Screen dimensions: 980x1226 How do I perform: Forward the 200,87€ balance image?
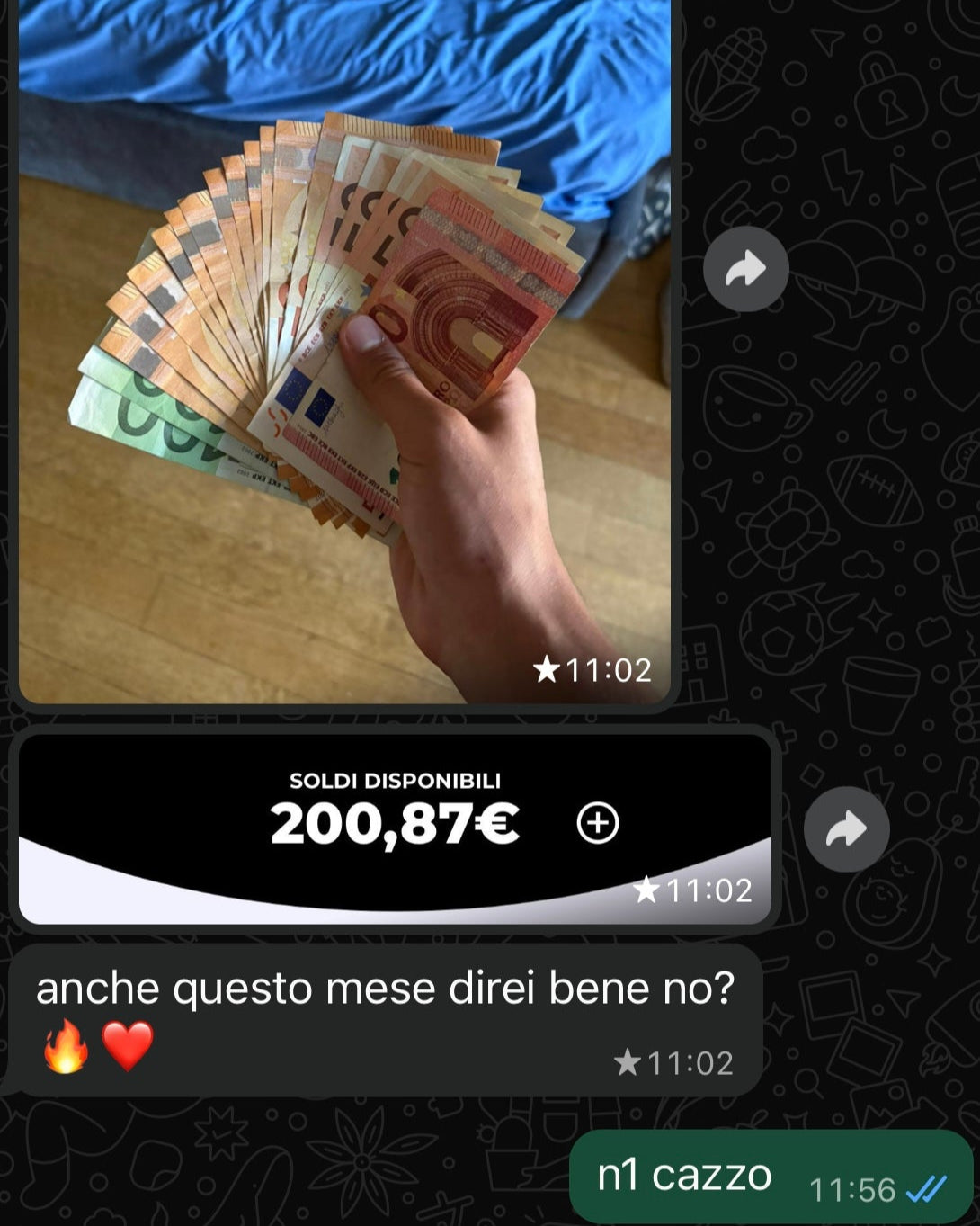point(846,829)
